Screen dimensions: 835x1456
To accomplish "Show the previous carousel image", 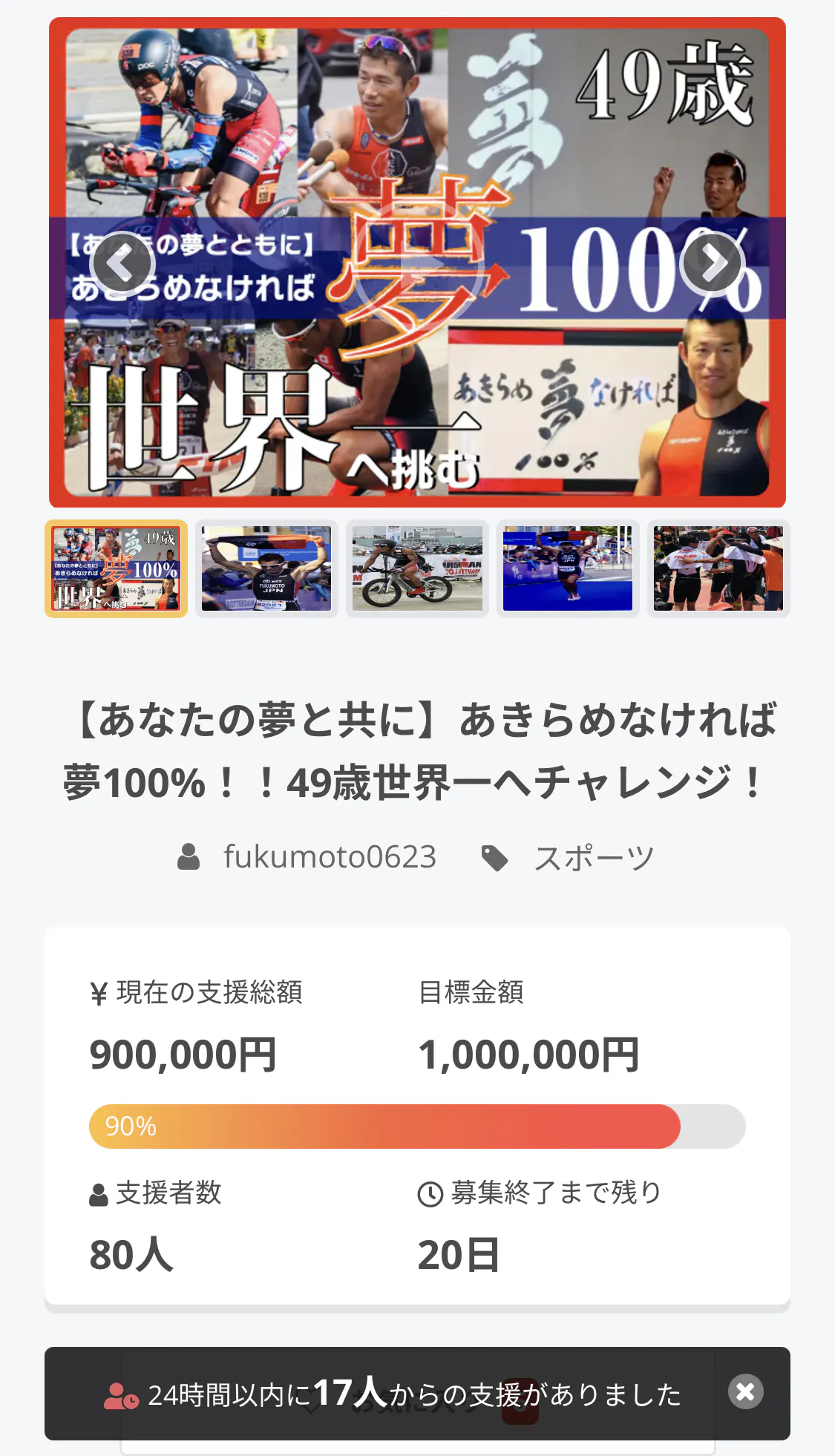I will (x=122, y=264).
